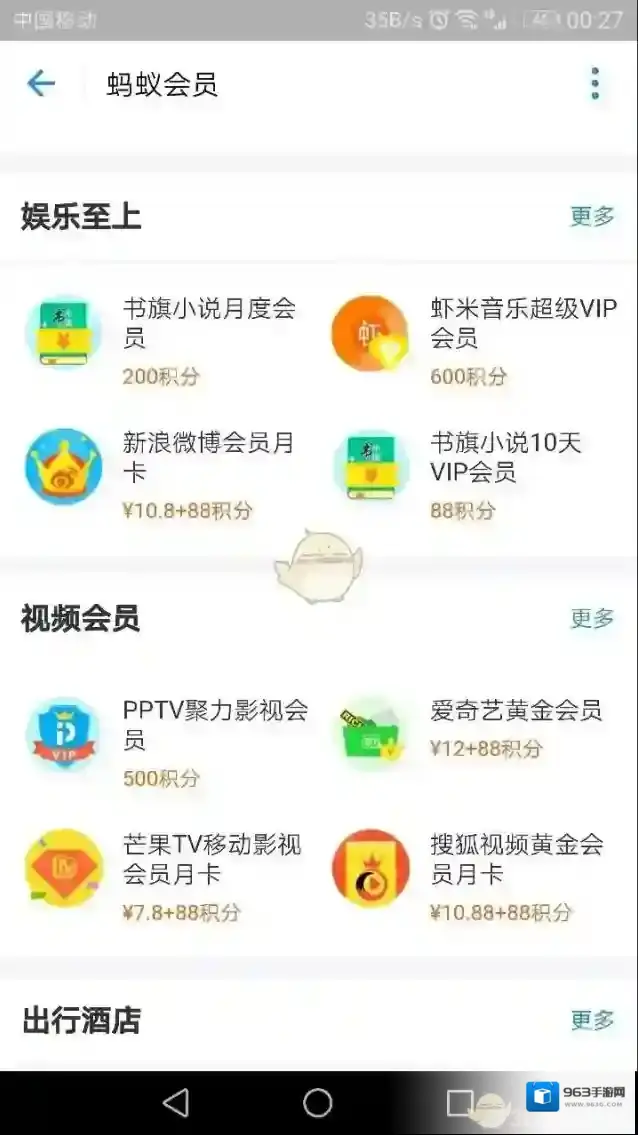Tap 更多 beside 出行酒店
Screen dimensions: 638x1135
pyautogui.click(x=592, y=1020)
